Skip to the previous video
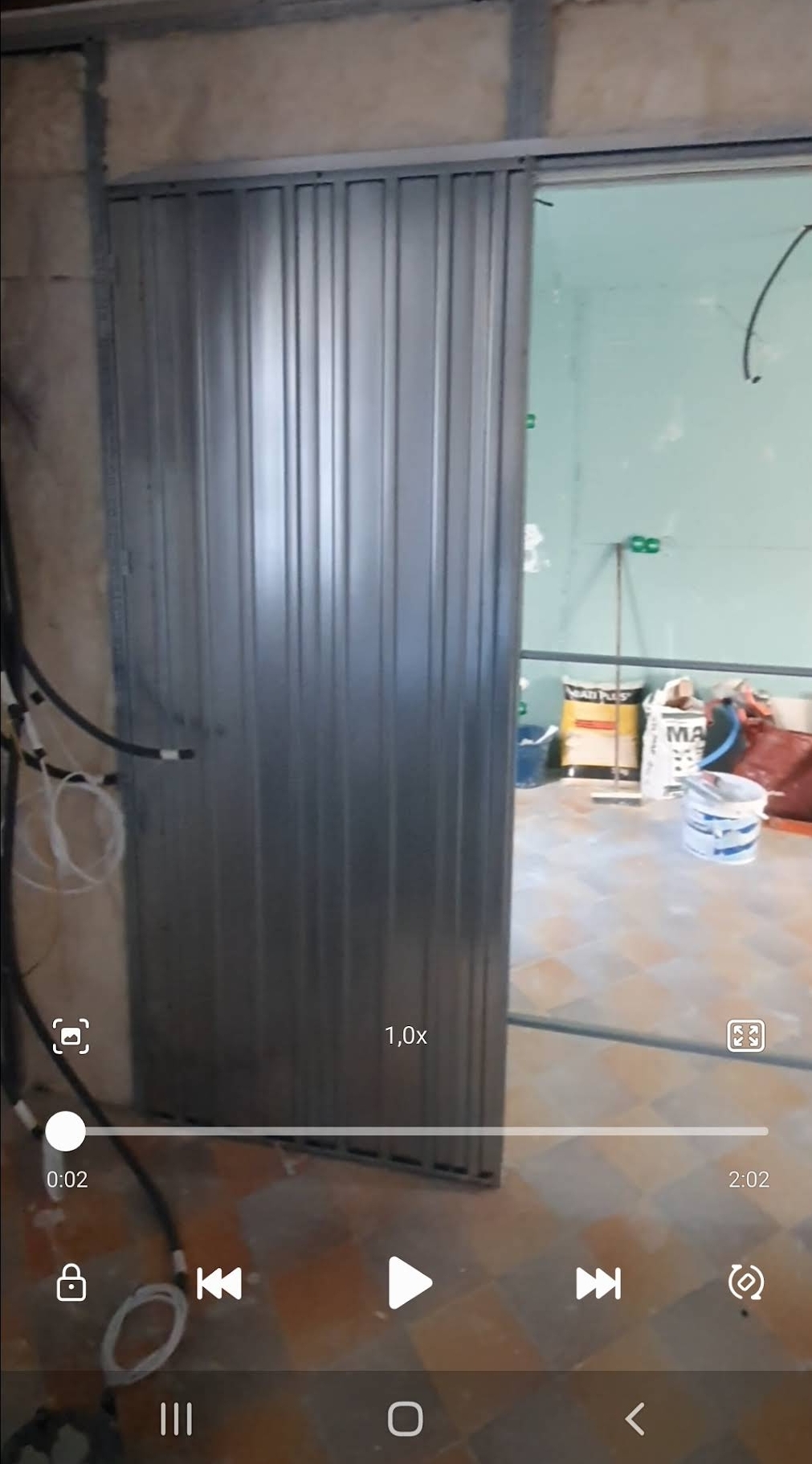This screenshot has height=1464, width=812. pos(219,1283)
